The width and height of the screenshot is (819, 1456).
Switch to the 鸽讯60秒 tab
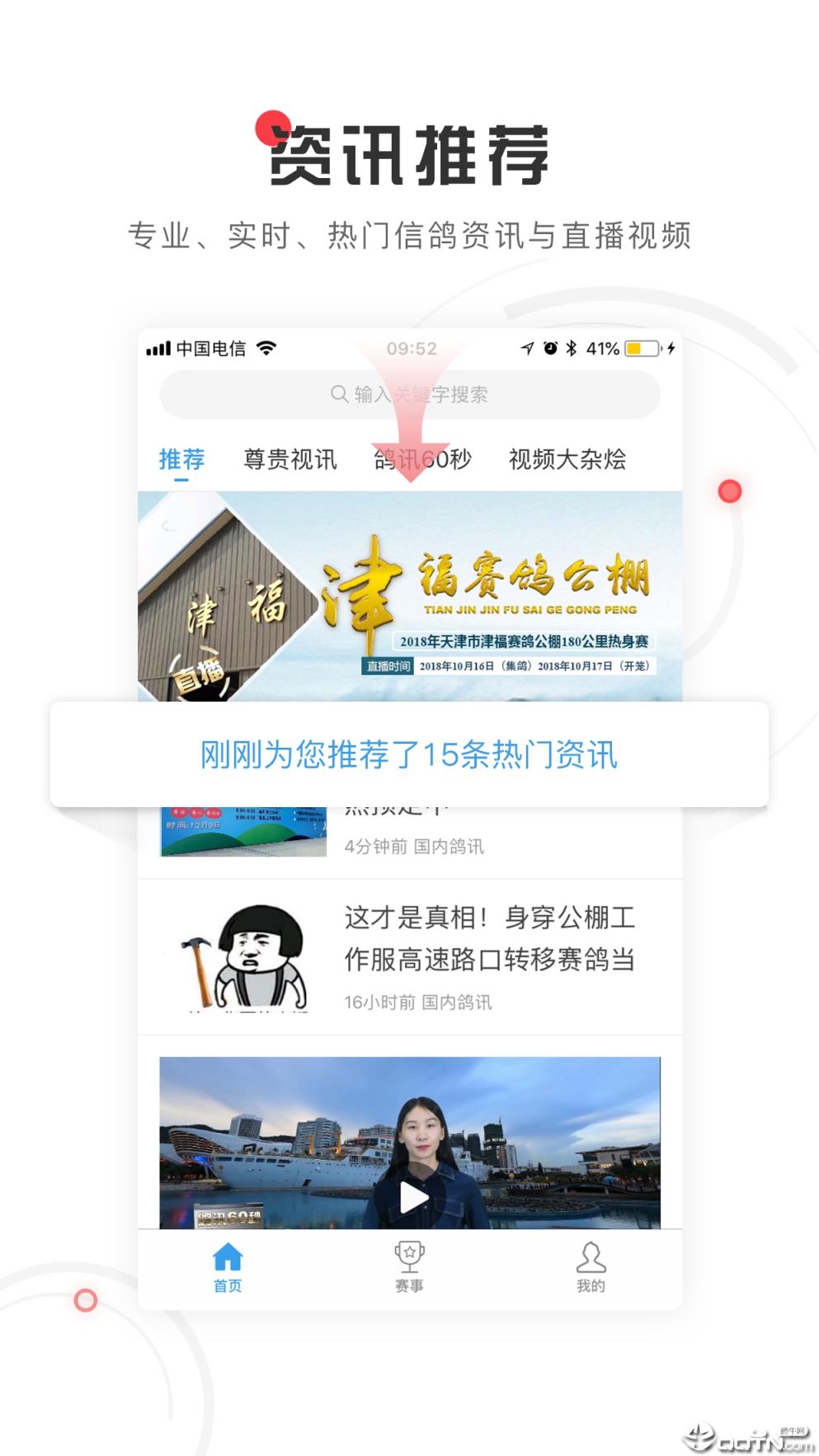[422, 460]
